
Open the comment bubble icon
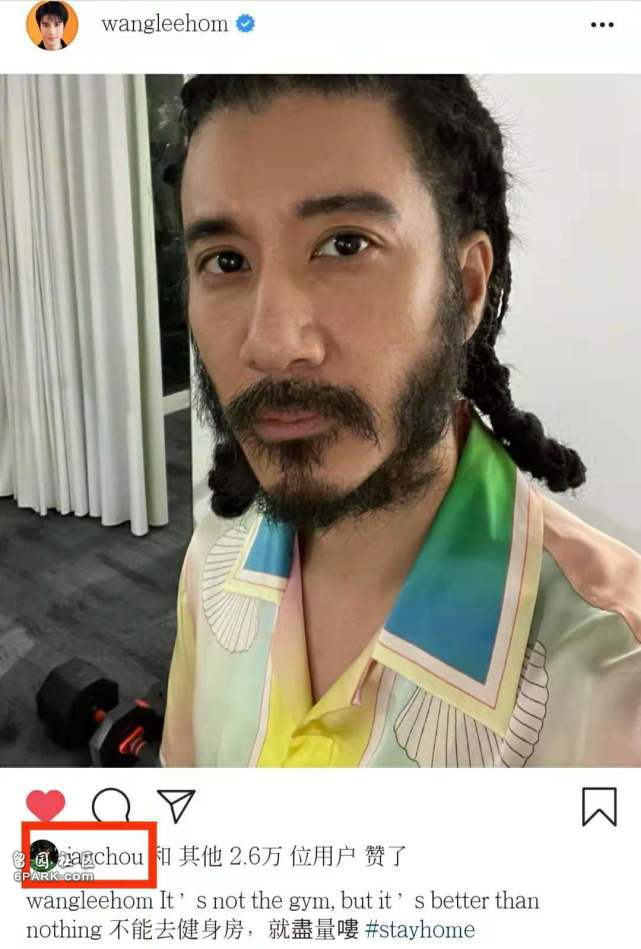click(x=111, y=806)
